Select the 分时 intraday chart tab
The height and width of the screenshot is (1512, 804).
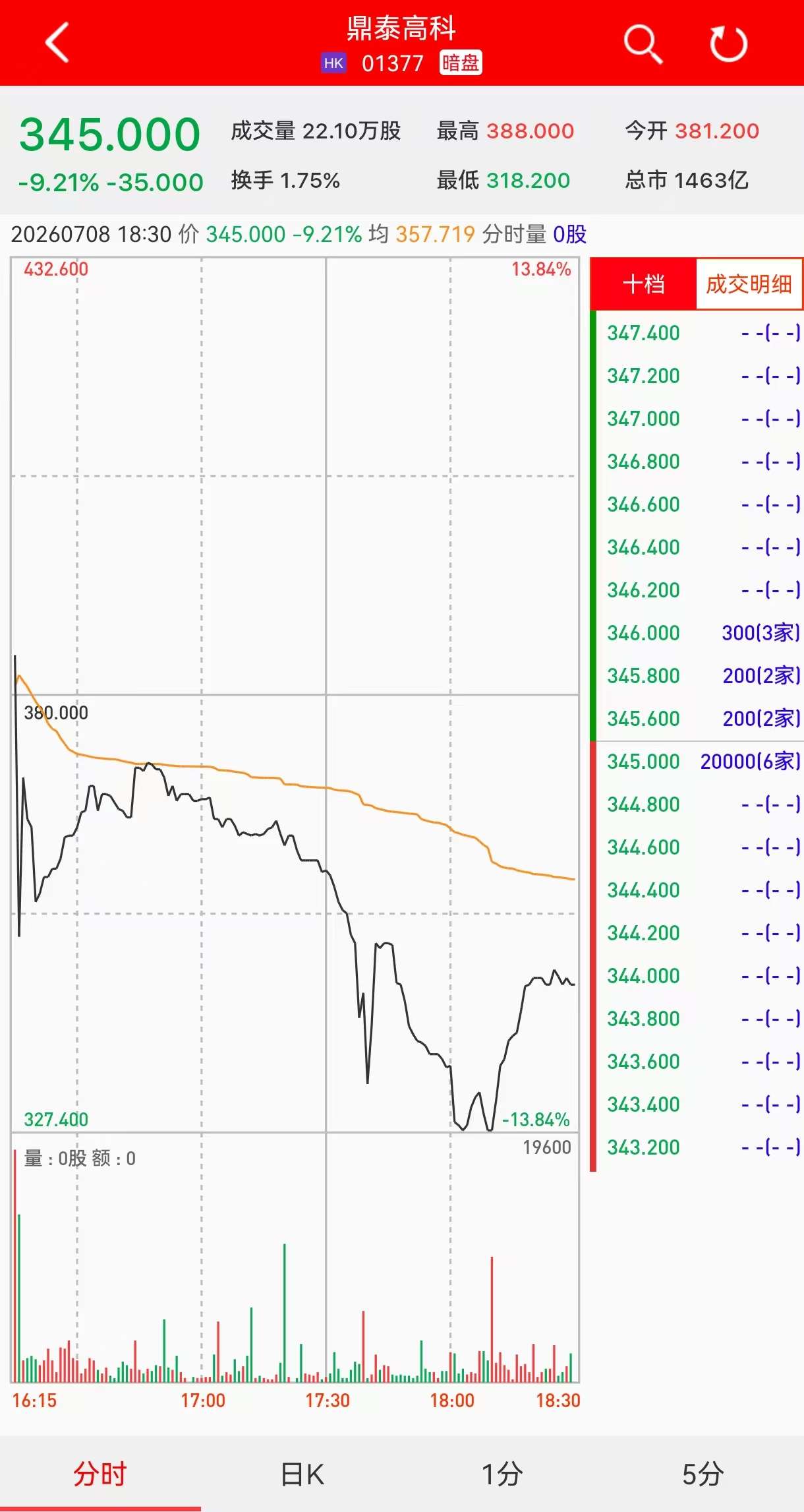[100, 1474]
